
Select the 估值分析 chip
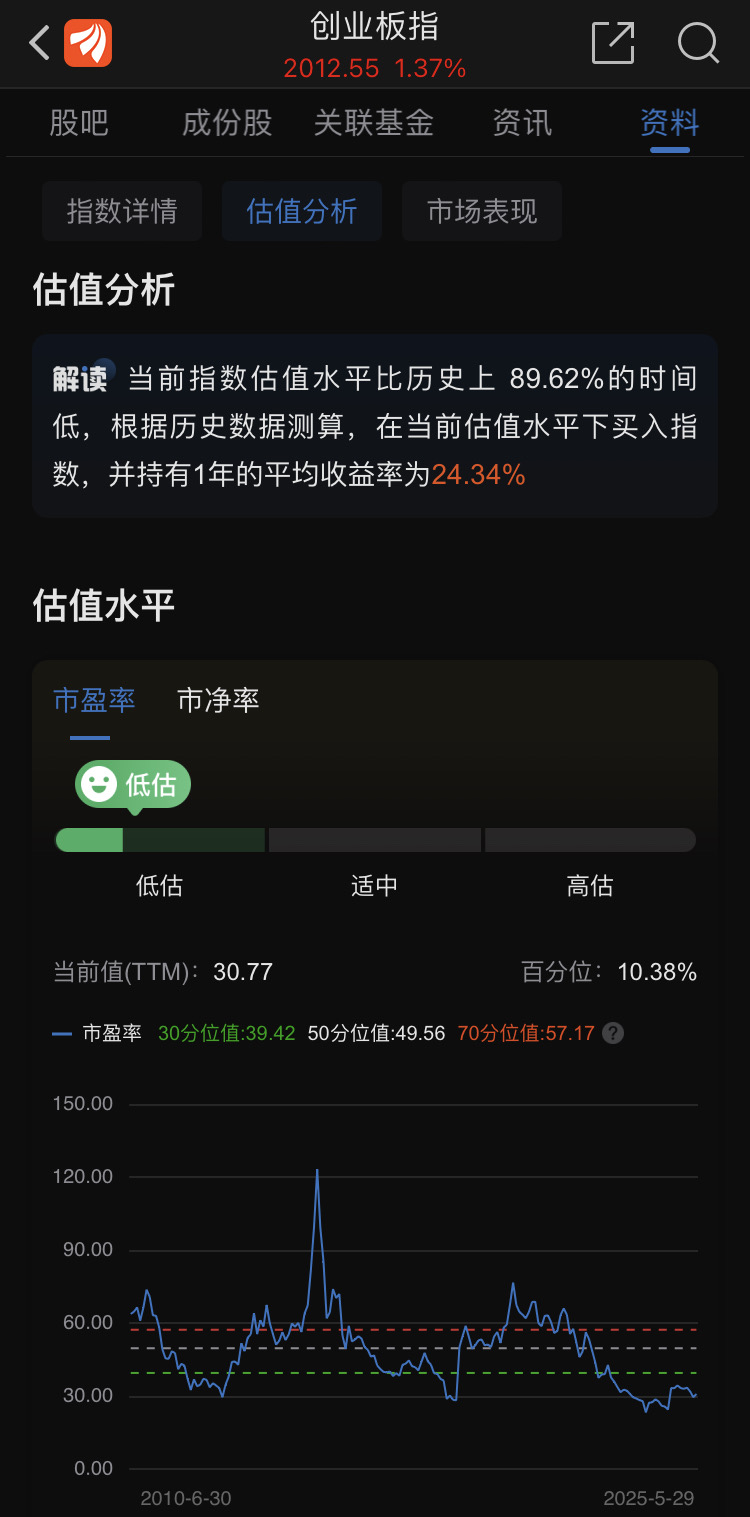coord(302,211)
